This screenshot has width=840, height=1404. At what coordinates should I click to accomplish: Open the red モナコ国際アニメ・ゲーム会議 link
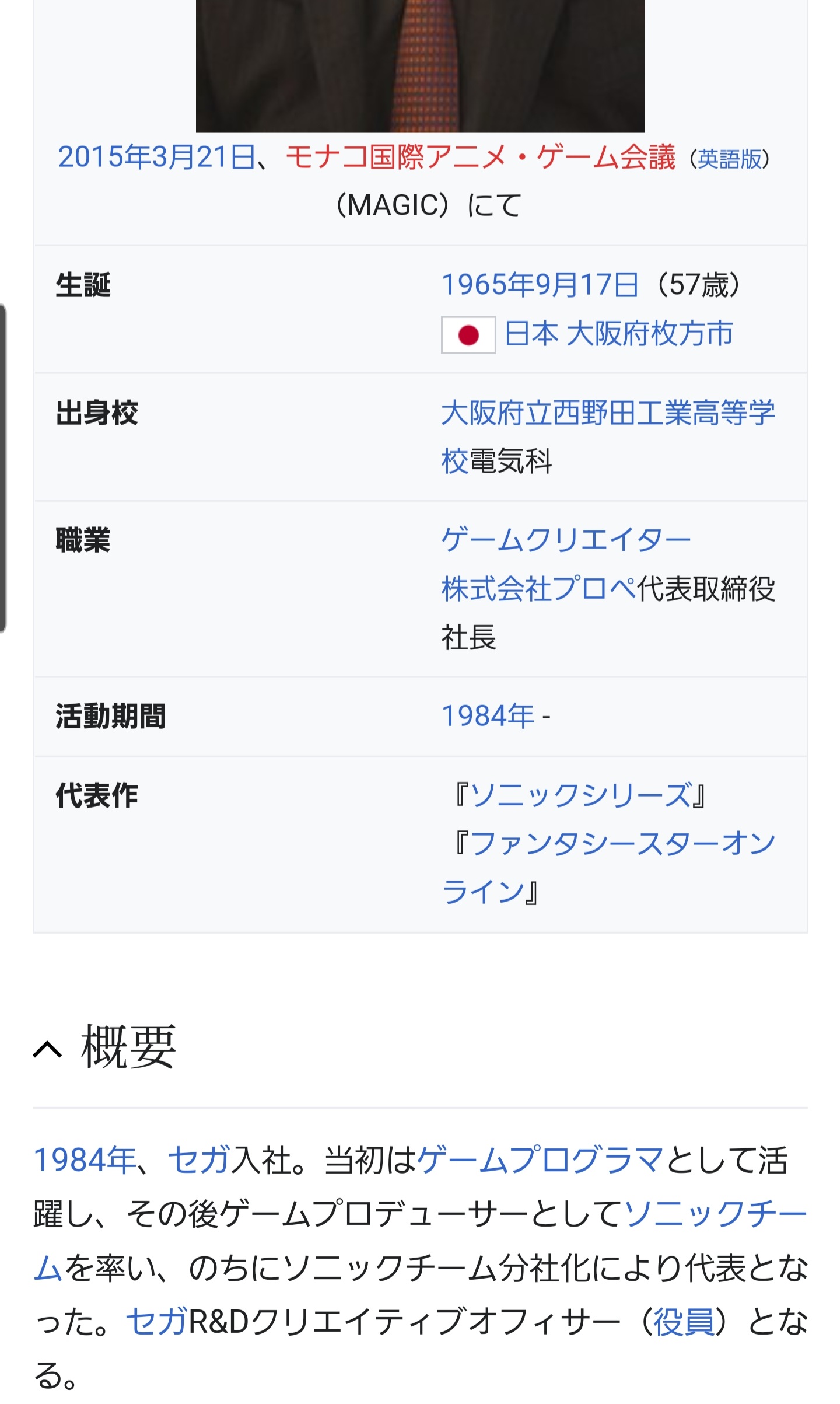[481, 158]
